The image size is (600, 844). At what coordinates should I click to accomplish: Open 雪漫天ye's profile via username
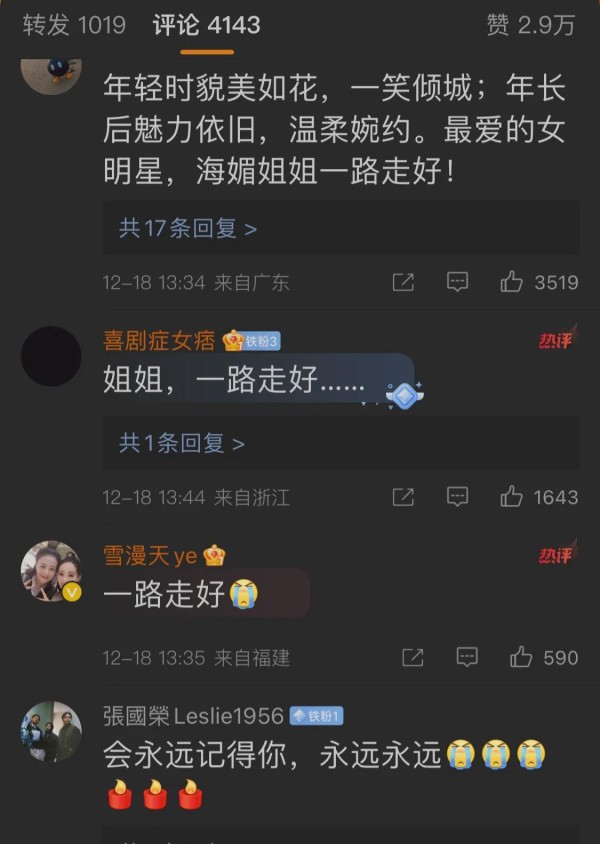coord(151,555)
